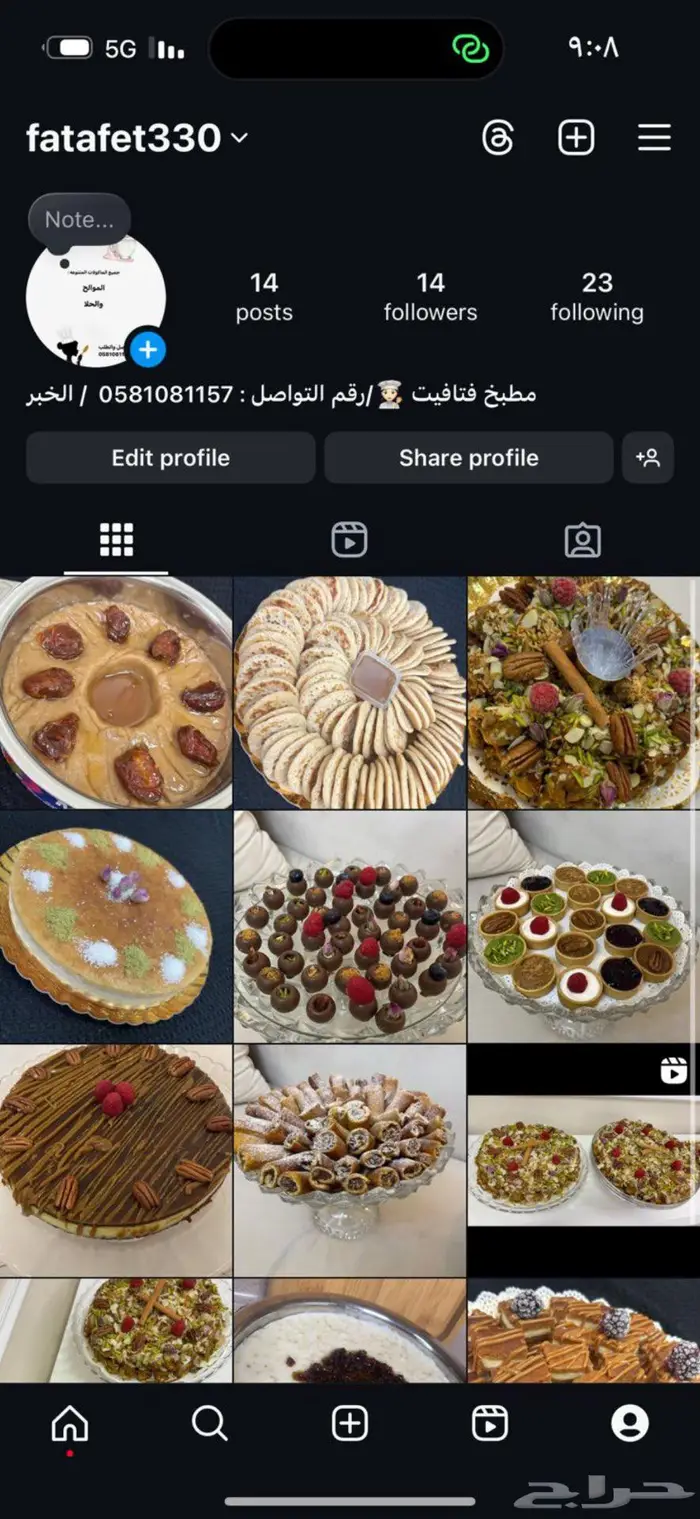This screenshot has height=1519, width=700.
Task: Open the round pancakes platter post
Action: pos(350,692)
